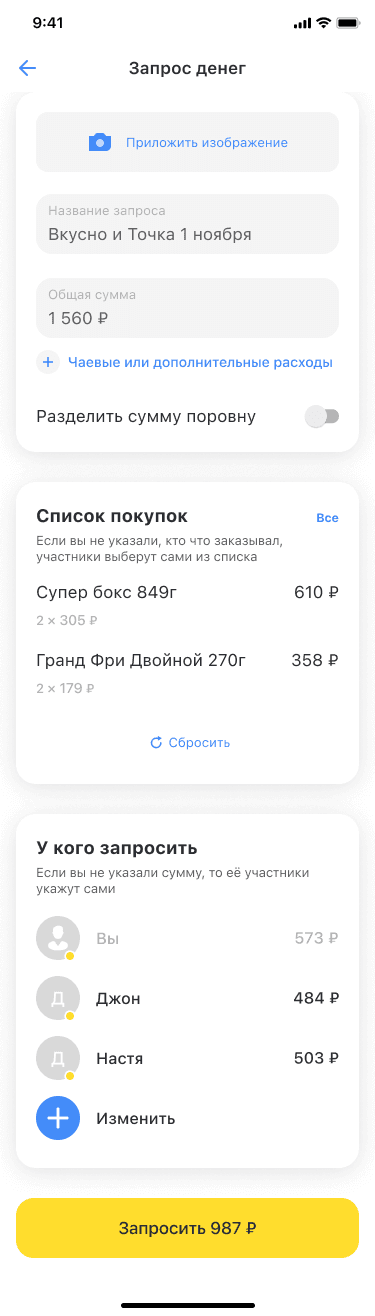Go back with the arrow icon
375x1316 pixels.
27,68
